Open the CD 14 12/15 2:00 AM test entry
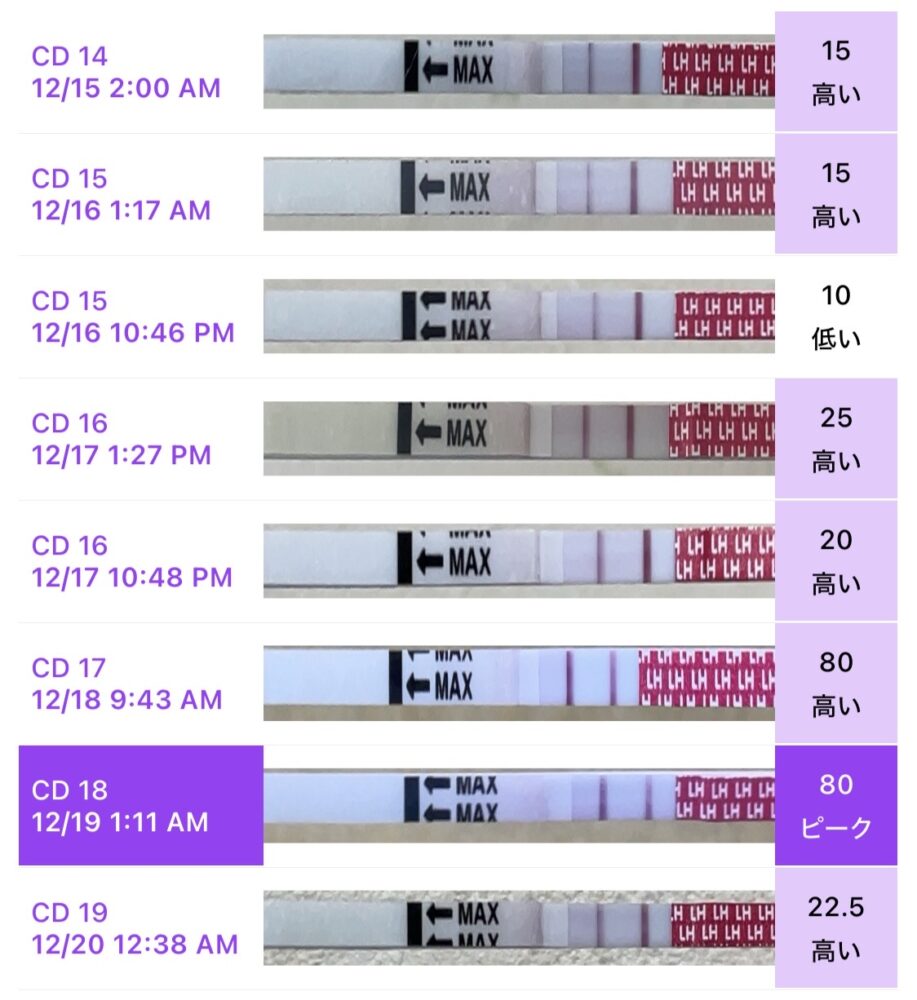The width and height of the screenshot is (917, 1000). (126, 72)
